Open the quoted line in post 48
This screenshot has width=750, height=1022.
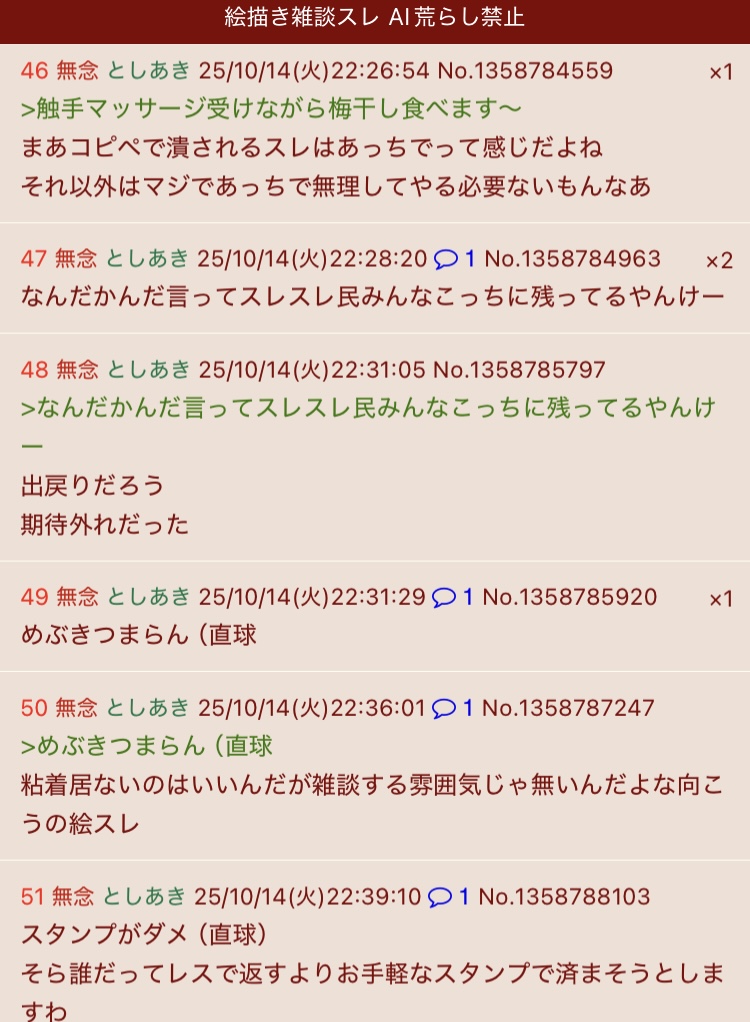[x=368, y=408]
